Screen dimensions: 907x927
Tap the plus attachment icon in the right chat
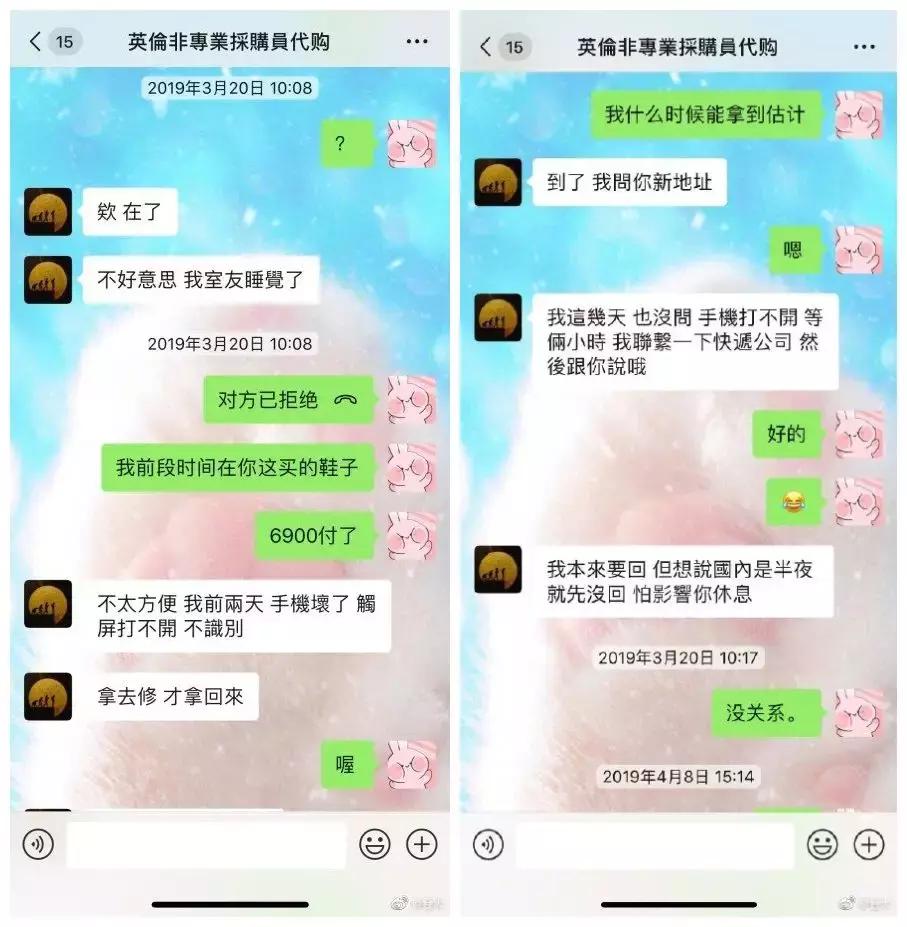(x=868, y=844)
